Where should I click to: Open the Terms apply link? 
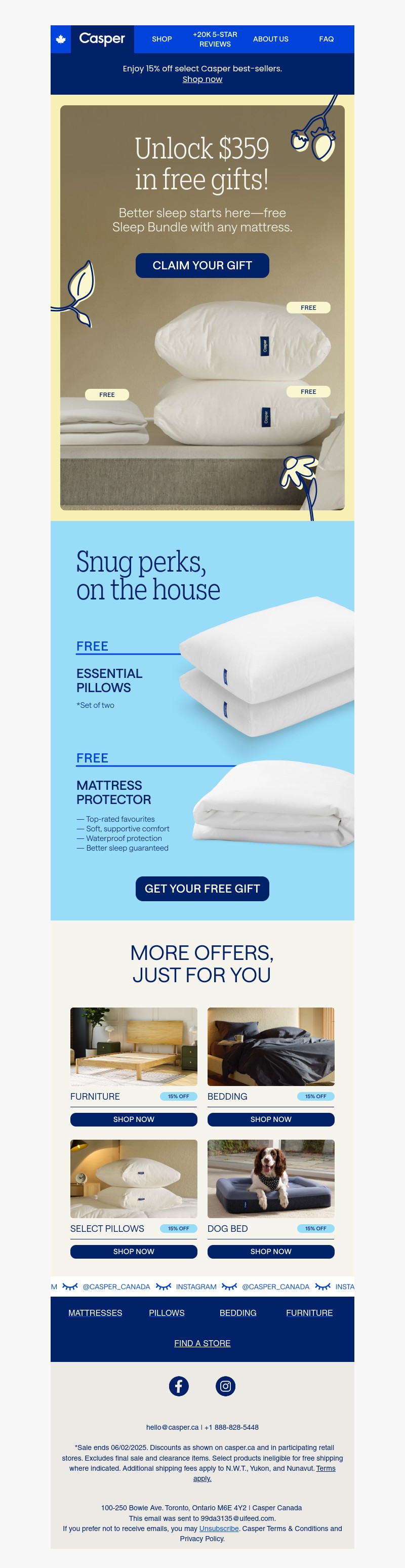click(x=325, y=1468)
